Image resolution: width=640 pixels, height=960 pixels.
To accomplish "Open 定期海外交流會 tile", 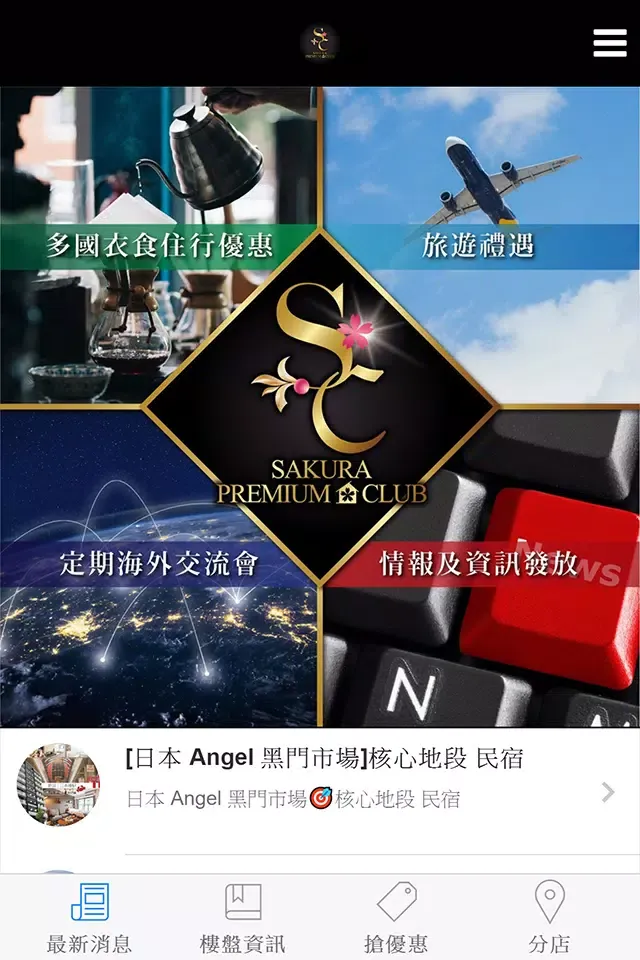I will coord(160,564).
